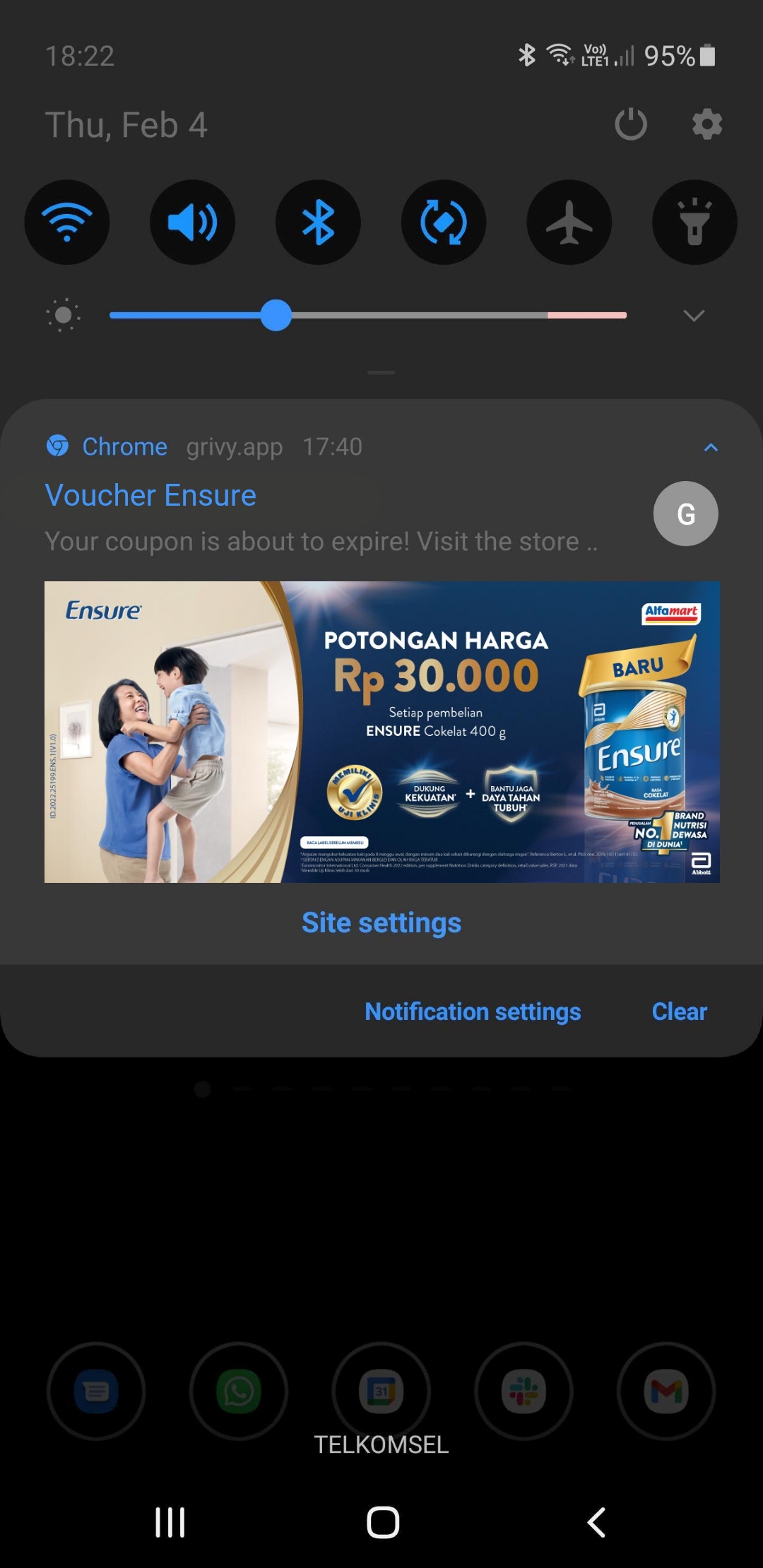Go to the home screen

tap(383, 1522)
